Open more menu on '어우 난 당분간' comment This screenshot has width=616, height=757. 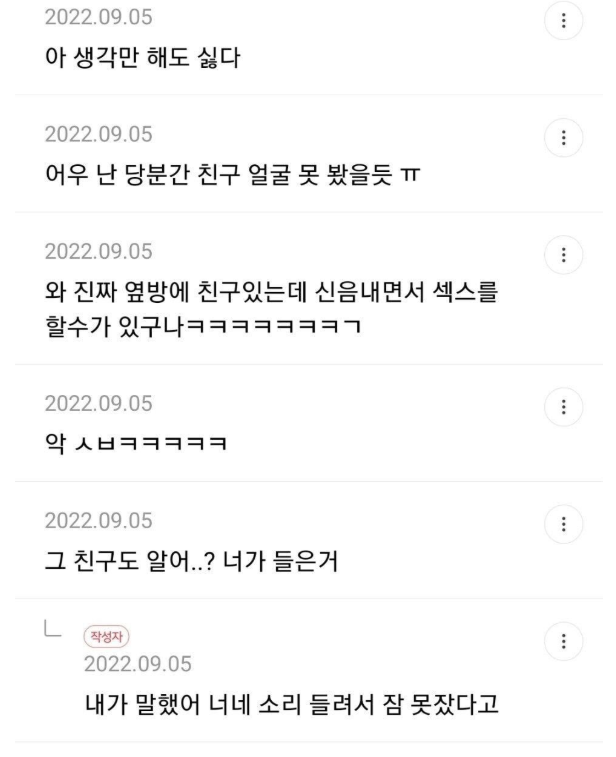pyautogui.click(x=568, y=138)
